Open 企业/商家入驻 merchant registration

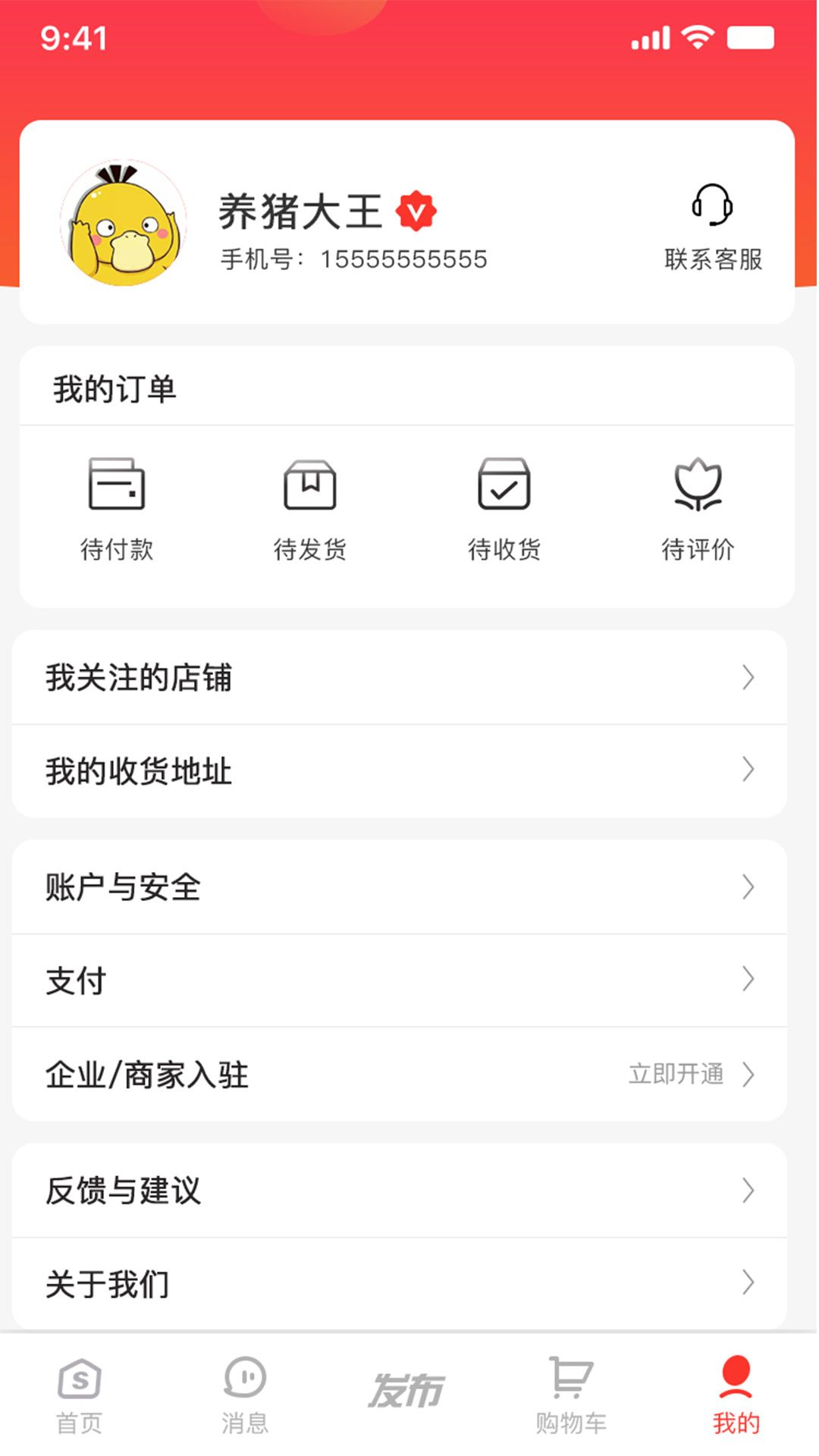click(400, 1075)
